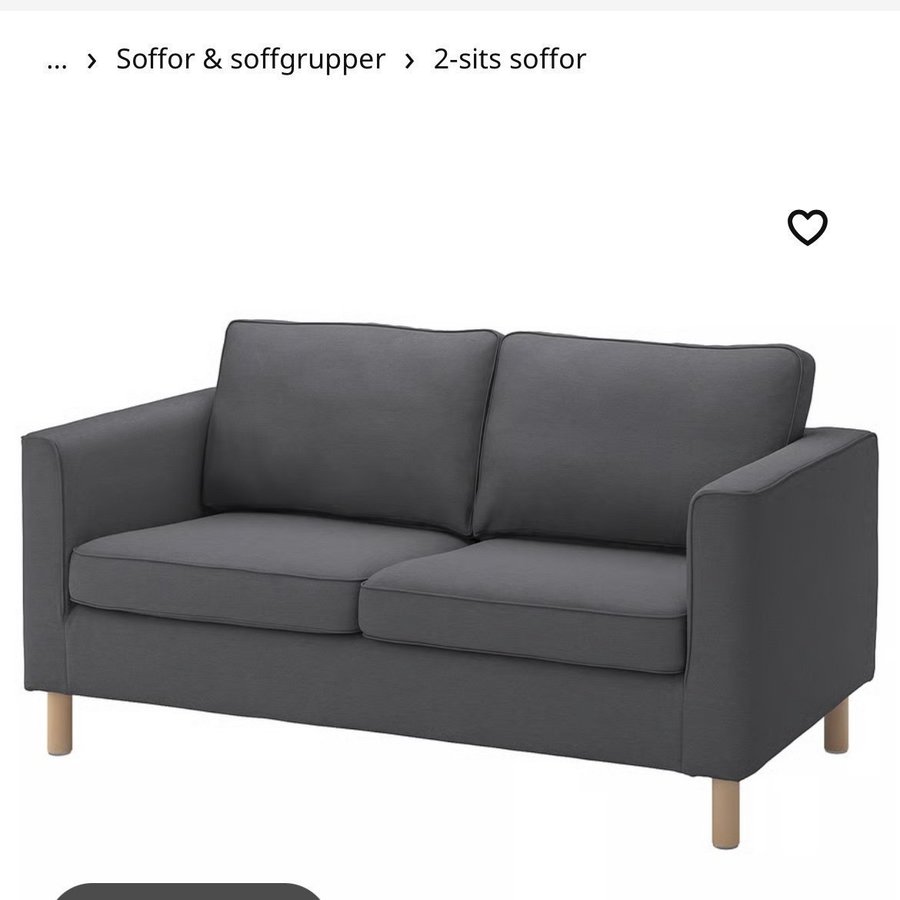Expand the collapsed breadcrumb ellipsis
The height and width of the screenshot is (900, 900).
(57, 60)
